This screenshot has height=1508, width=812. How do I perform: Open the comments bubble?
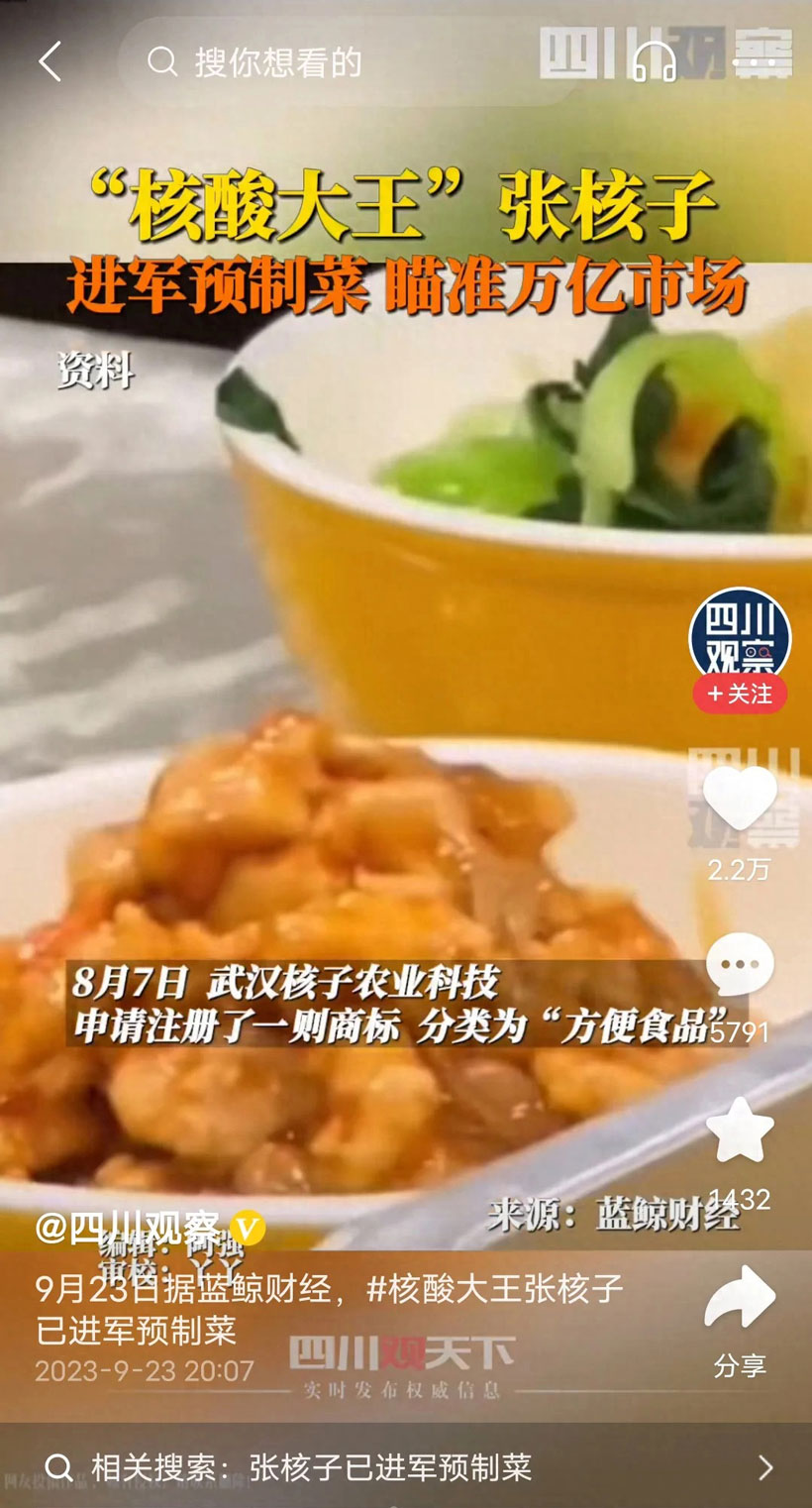point(740,965)
